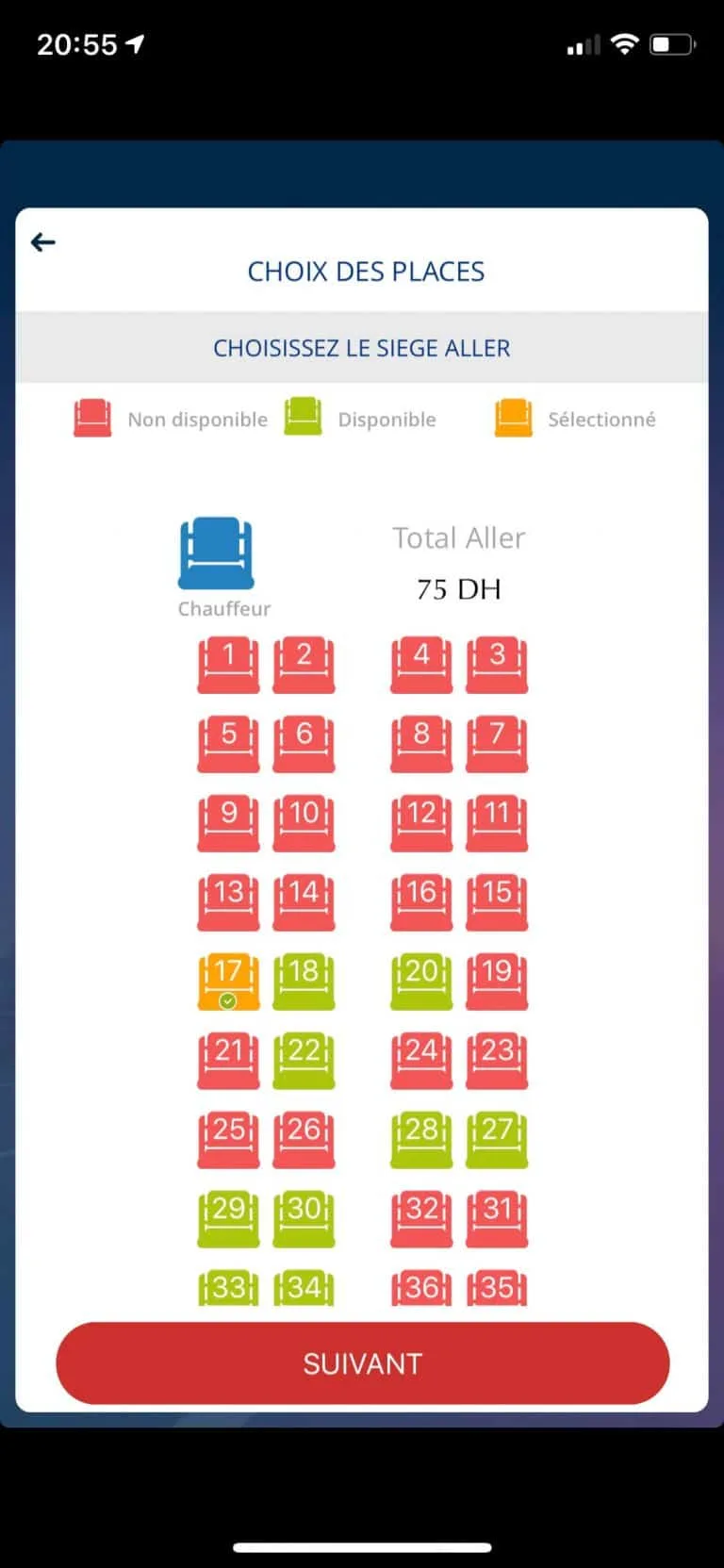The height and width of the screenshot is (1568, 724).
Task: Tap the unavailable seat 19
Action: 497,982
